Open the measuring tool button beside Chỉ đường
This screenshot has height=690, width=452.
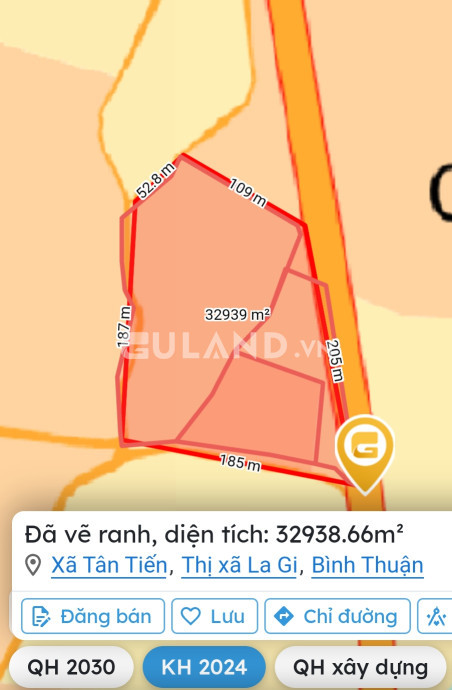tap(435, 616)
